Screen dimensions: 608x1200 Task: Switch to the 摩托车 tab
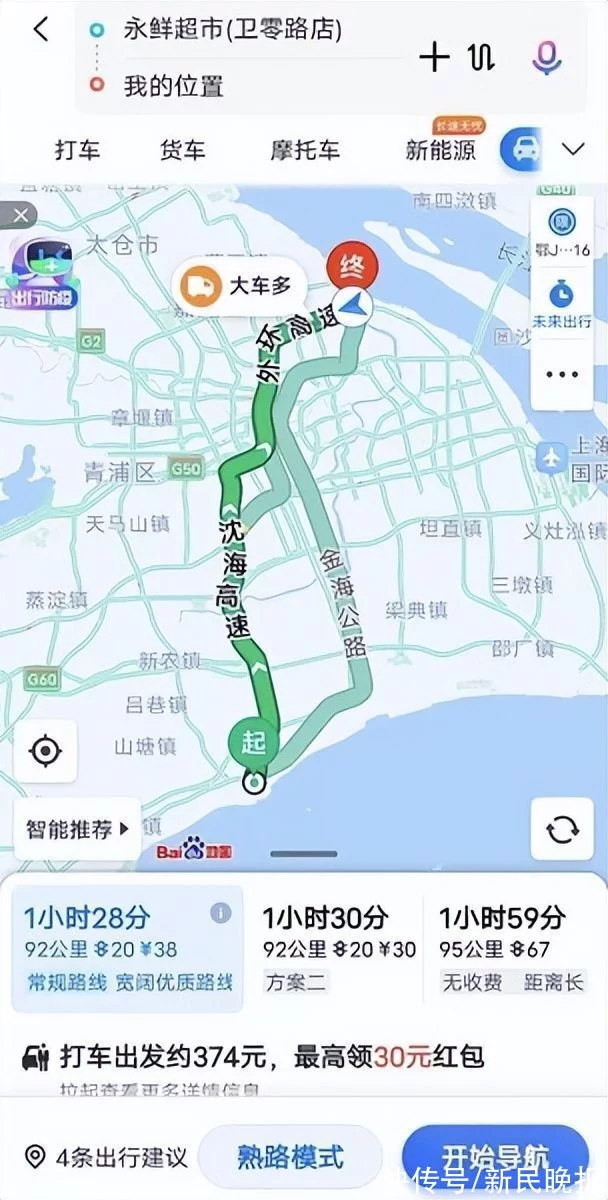[x=304, y=151]
